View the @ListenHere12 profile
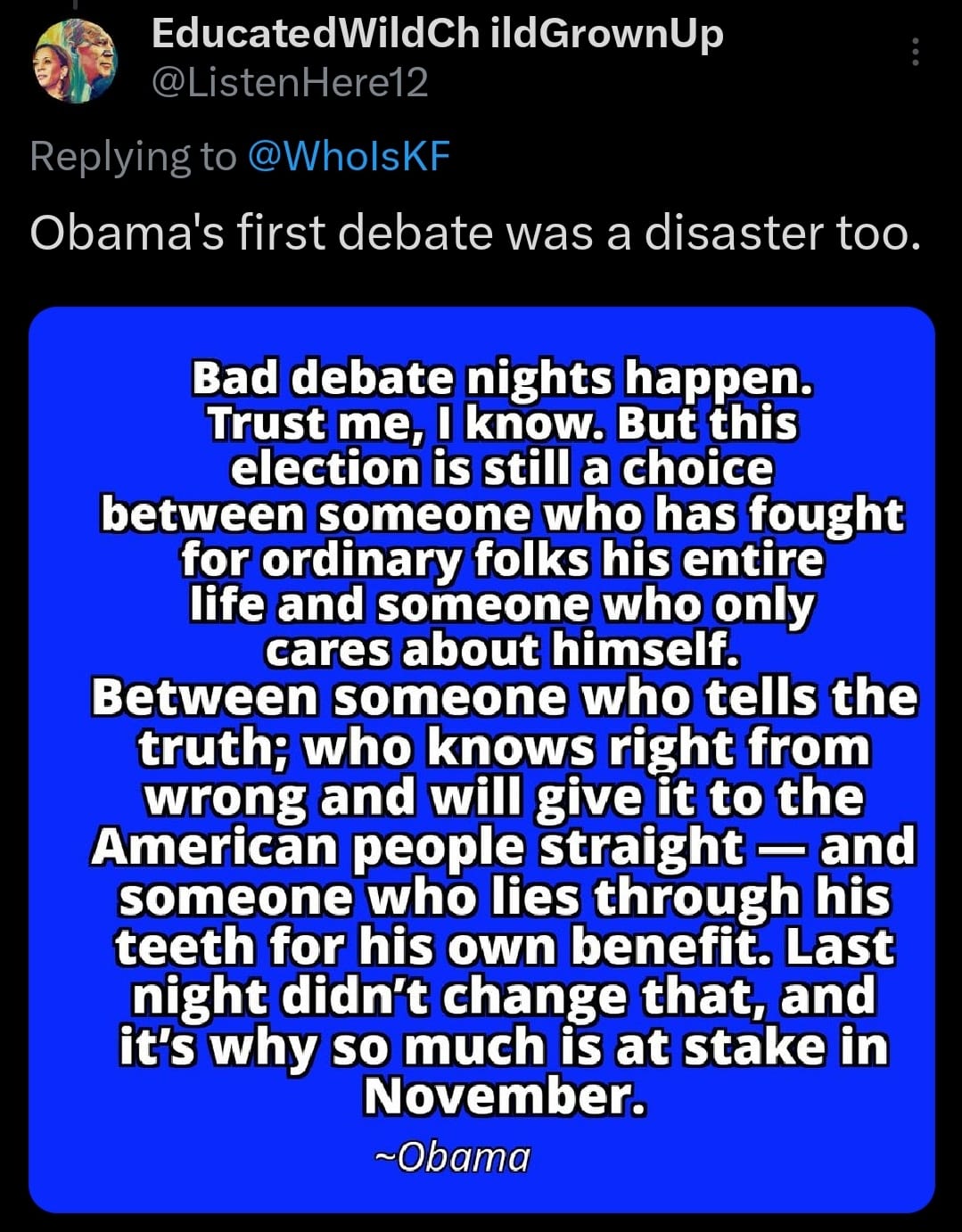Viewport: 962px width, 1232px height. click(290, 83)
